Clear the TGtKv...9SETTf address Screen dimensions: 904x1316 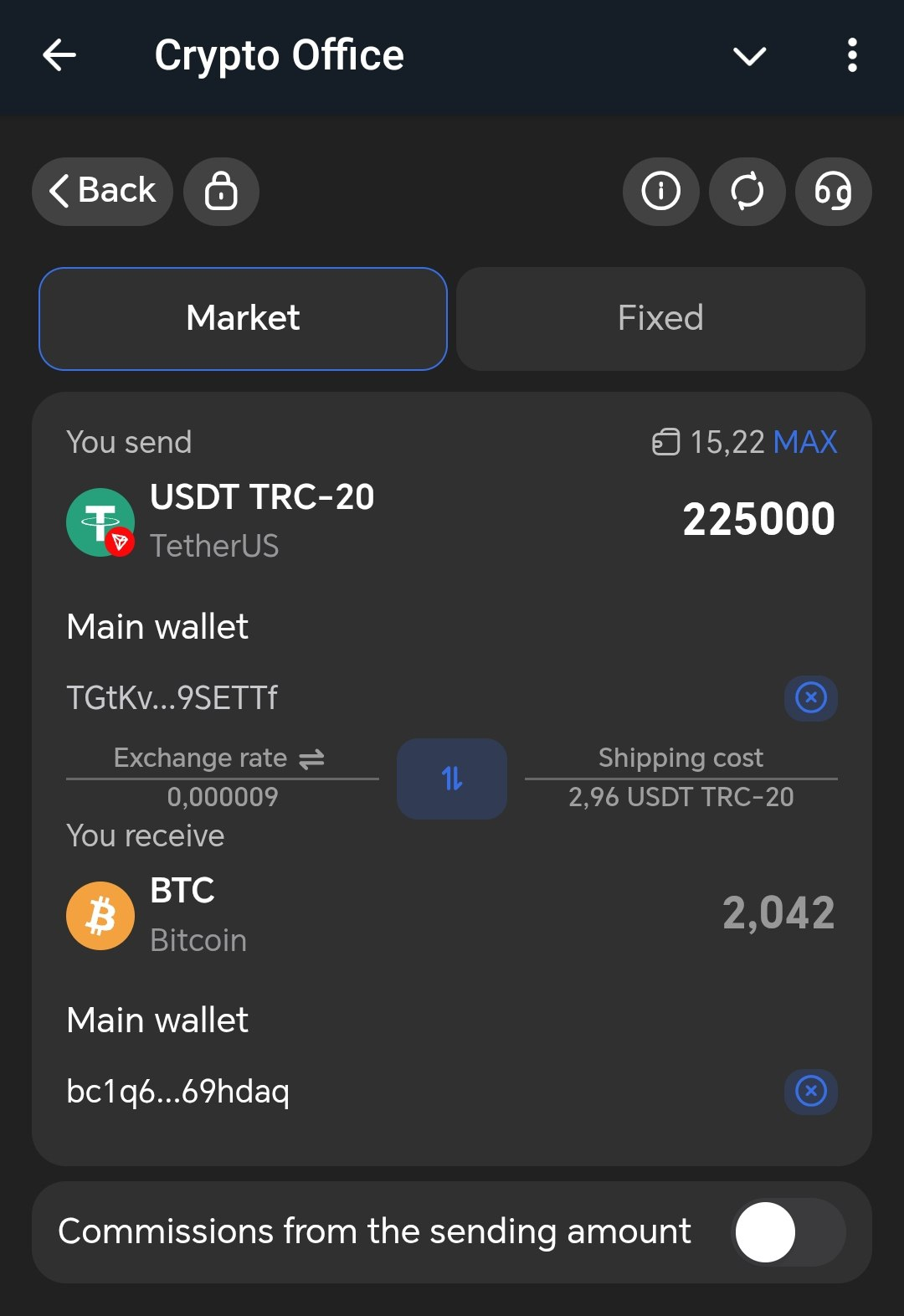click(809, 698)
